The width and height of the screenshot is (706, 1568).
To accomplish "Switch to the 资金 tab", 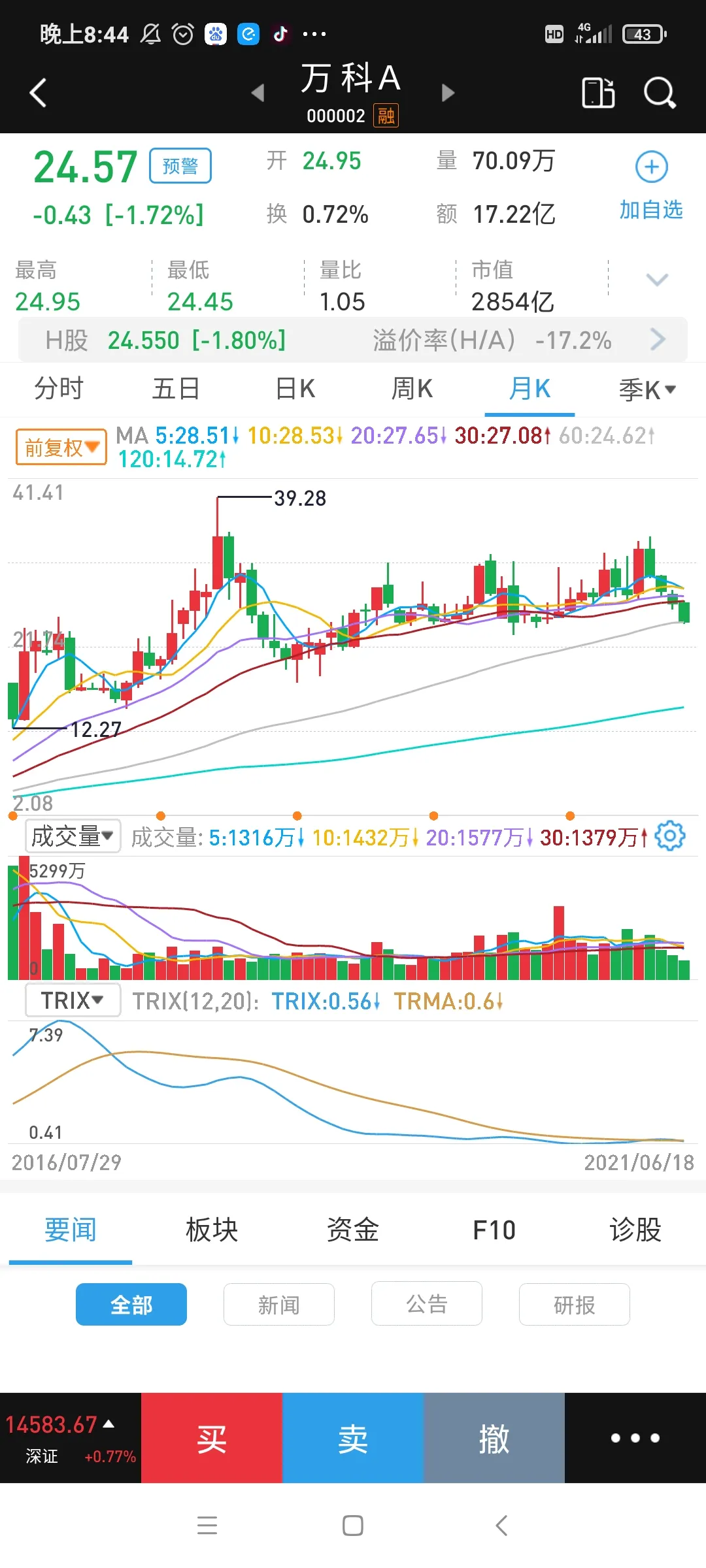I will 353,1230.
